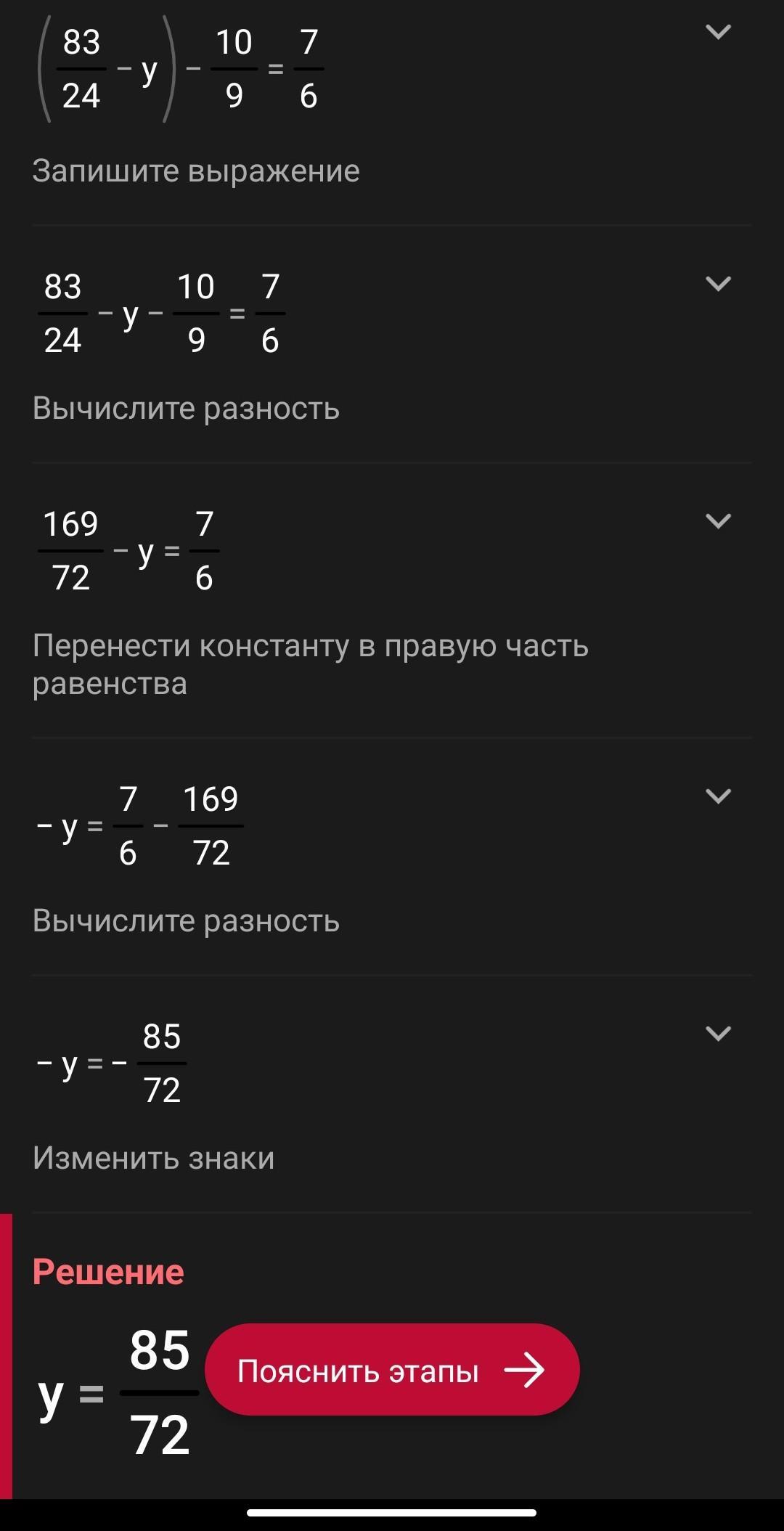Tap the 'Пояснить этапы' button

392,1371
